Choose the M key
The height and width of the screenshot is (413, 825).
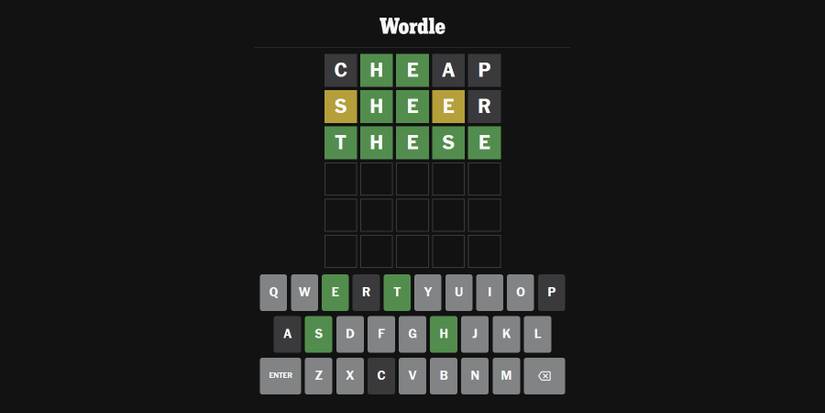pyautogui.click(x=506, y=376)
